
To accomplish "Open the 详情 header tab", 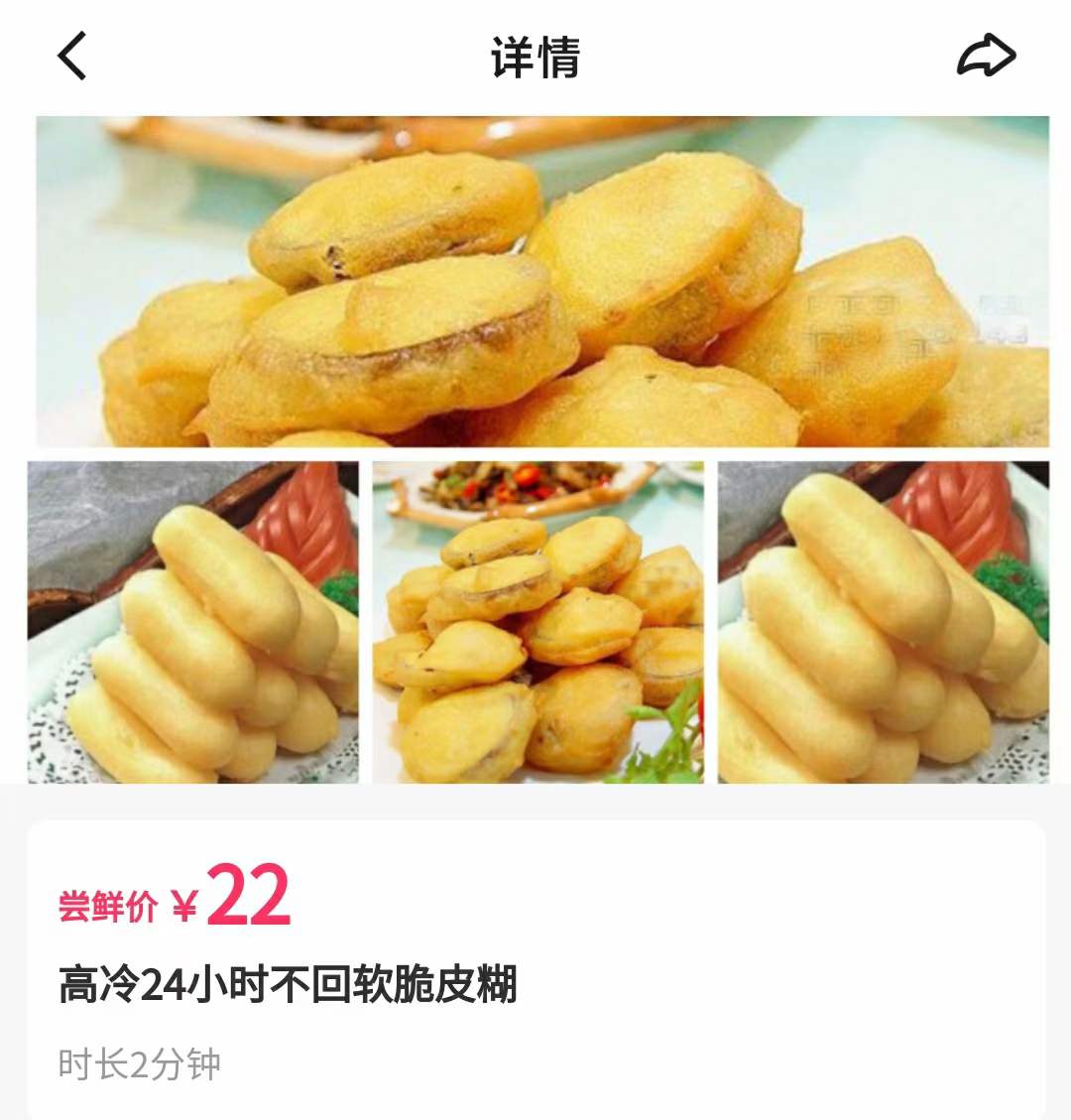I will click(x=535, y=57).
